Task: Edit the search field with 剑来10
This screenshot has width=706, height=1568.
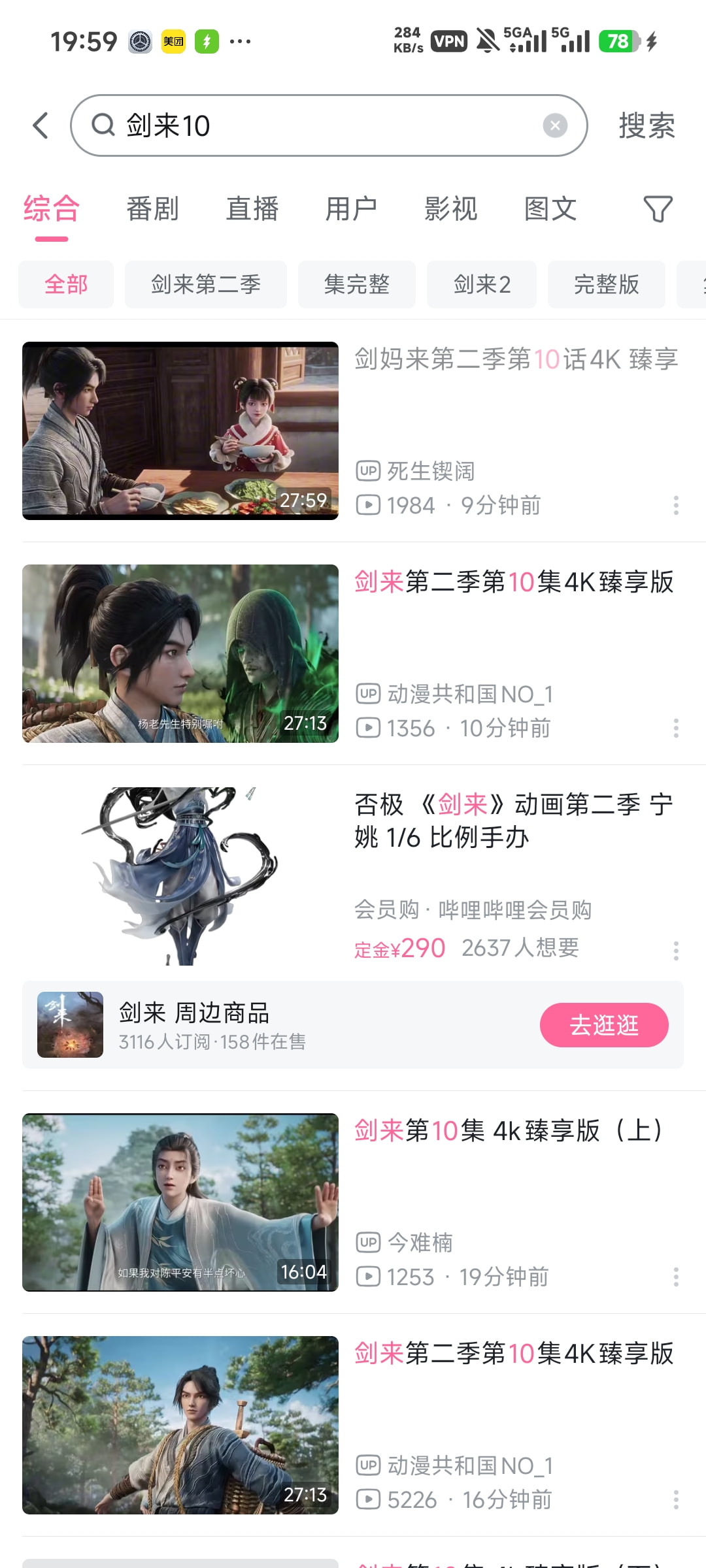Action: coord(329,125)
